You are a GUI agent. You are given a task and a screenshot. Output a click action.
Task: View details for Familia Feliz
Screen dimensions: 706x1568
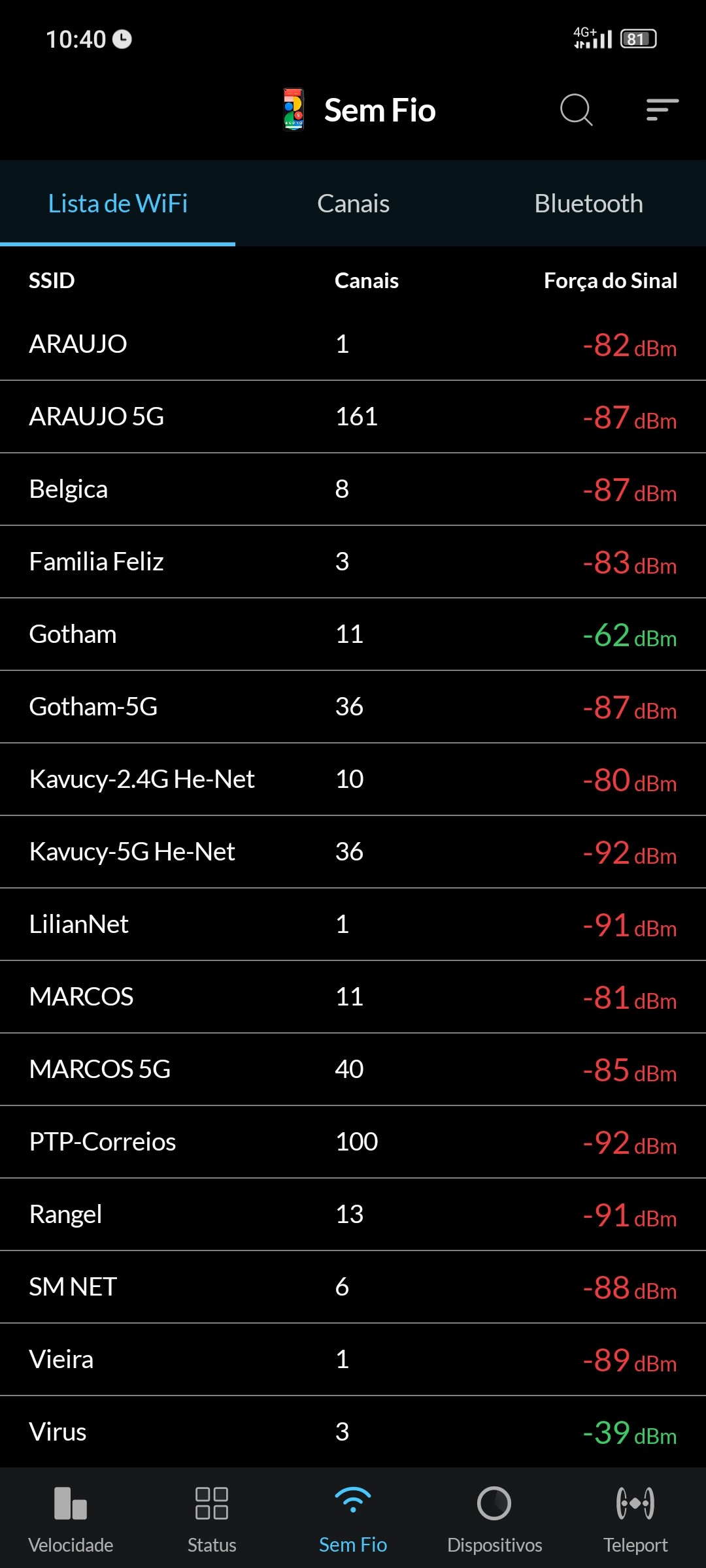[x=353, y=562]
